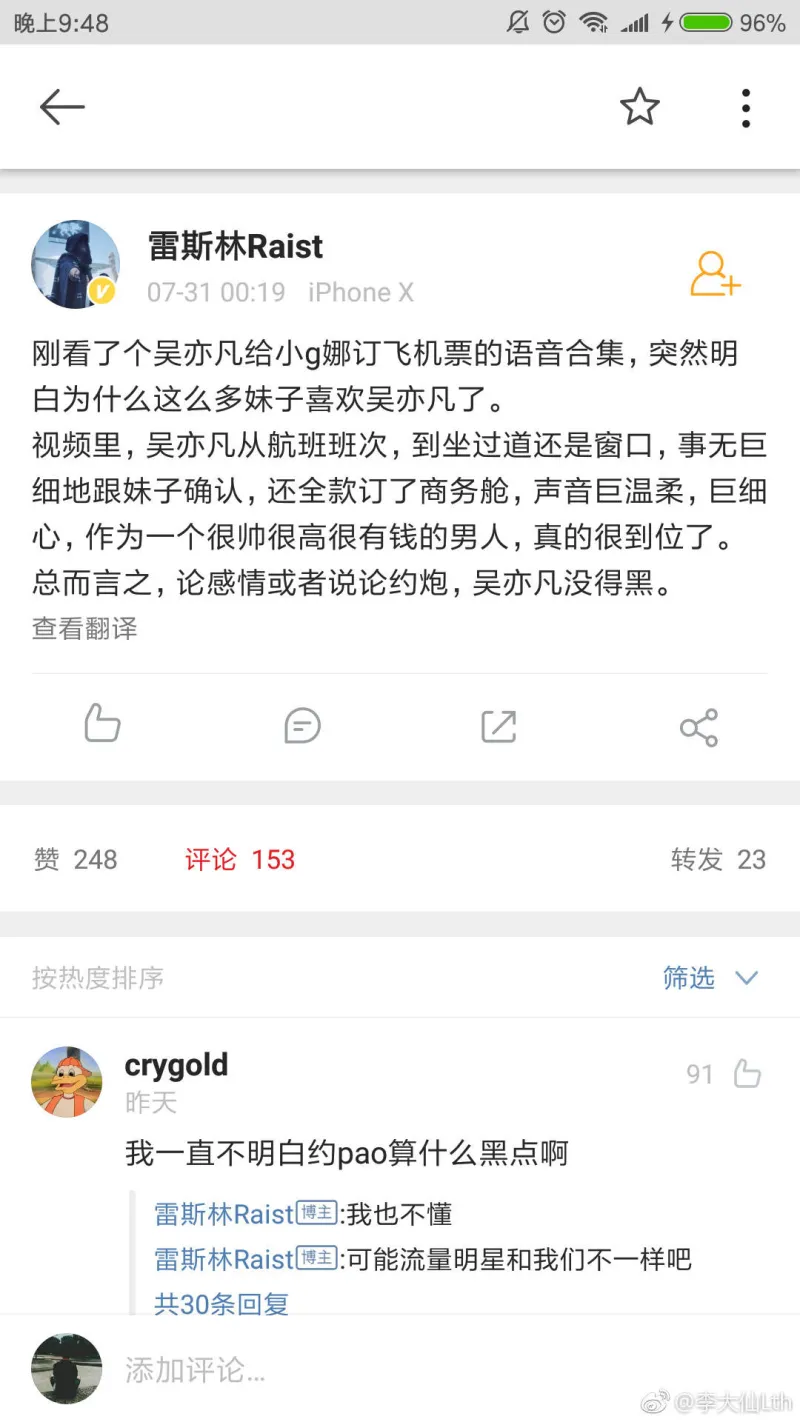Go back using the top arrow

(x=62, y=107)
